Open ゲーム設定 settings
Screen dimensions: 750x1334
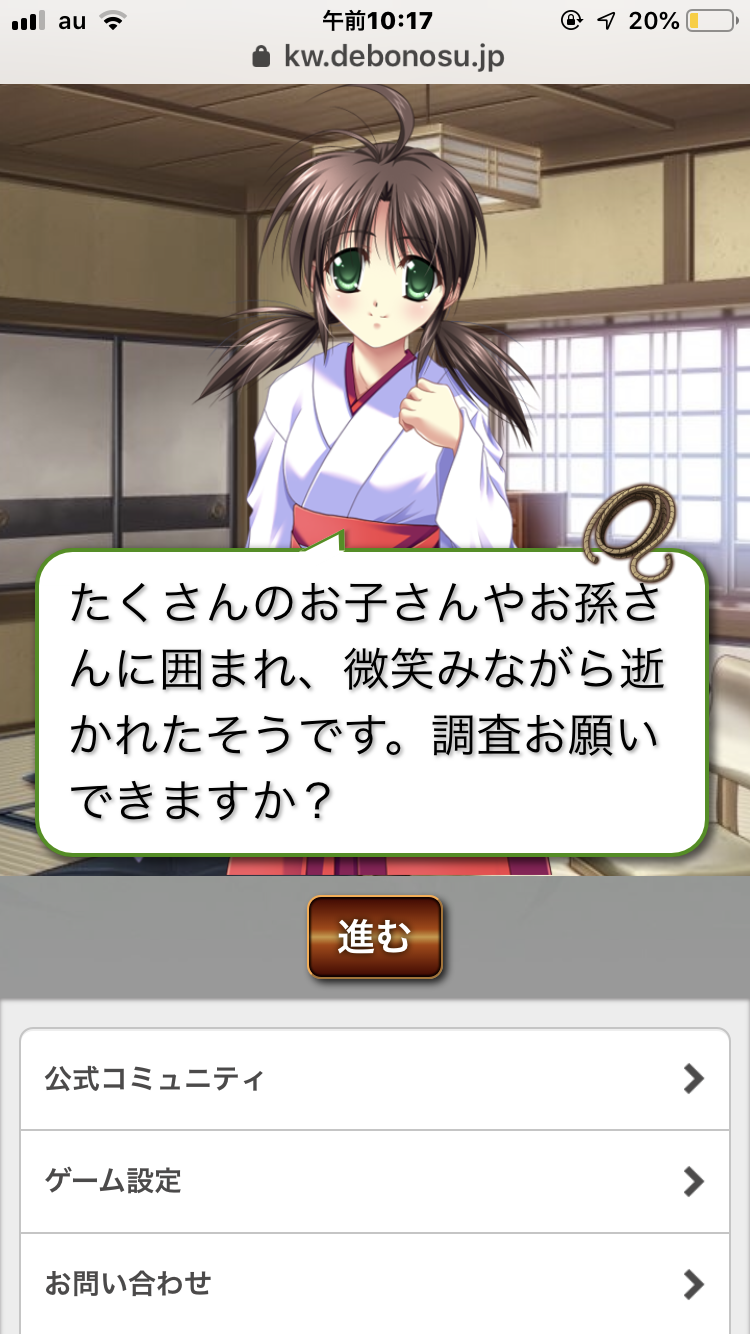point(374,1181)
